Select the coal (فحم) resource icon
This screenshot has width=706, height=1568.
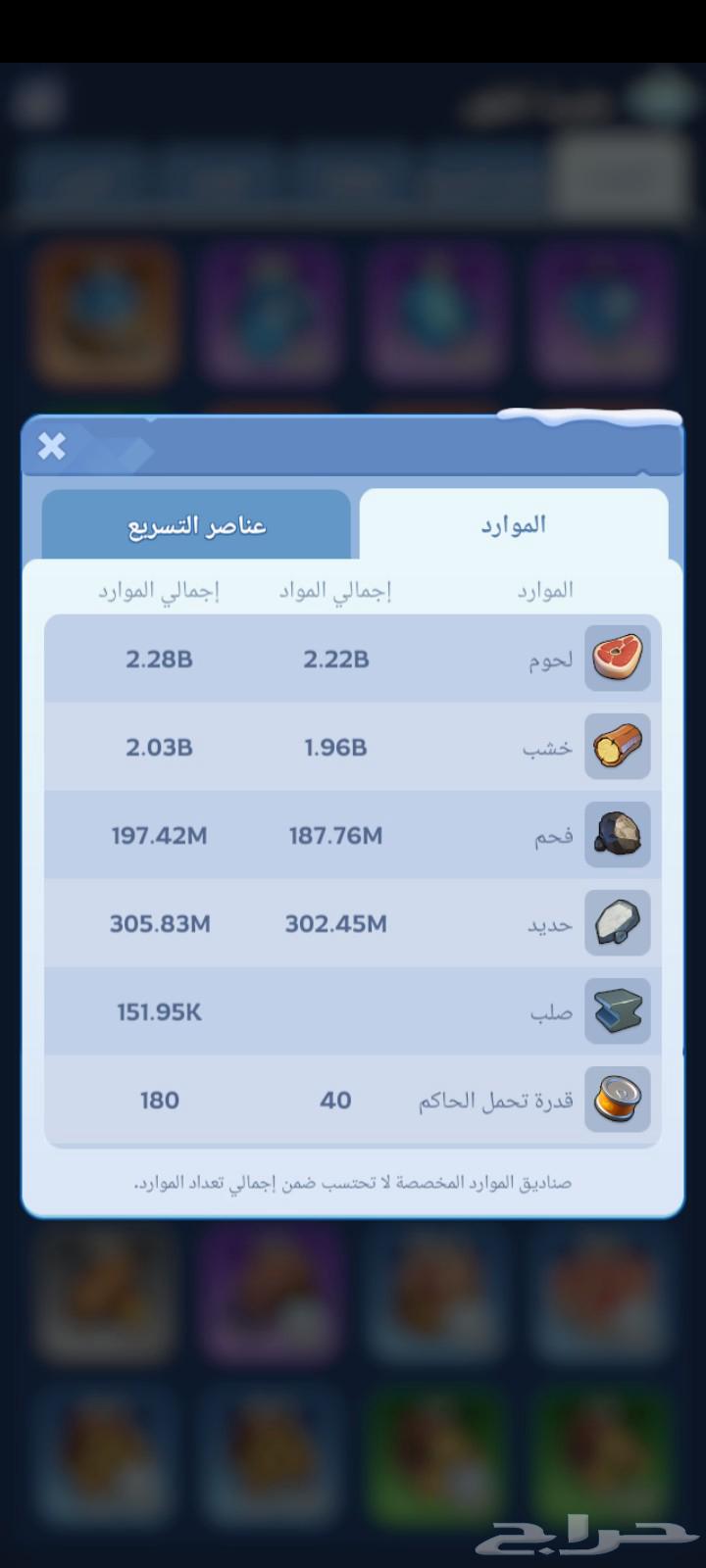[x=618, y=835]
